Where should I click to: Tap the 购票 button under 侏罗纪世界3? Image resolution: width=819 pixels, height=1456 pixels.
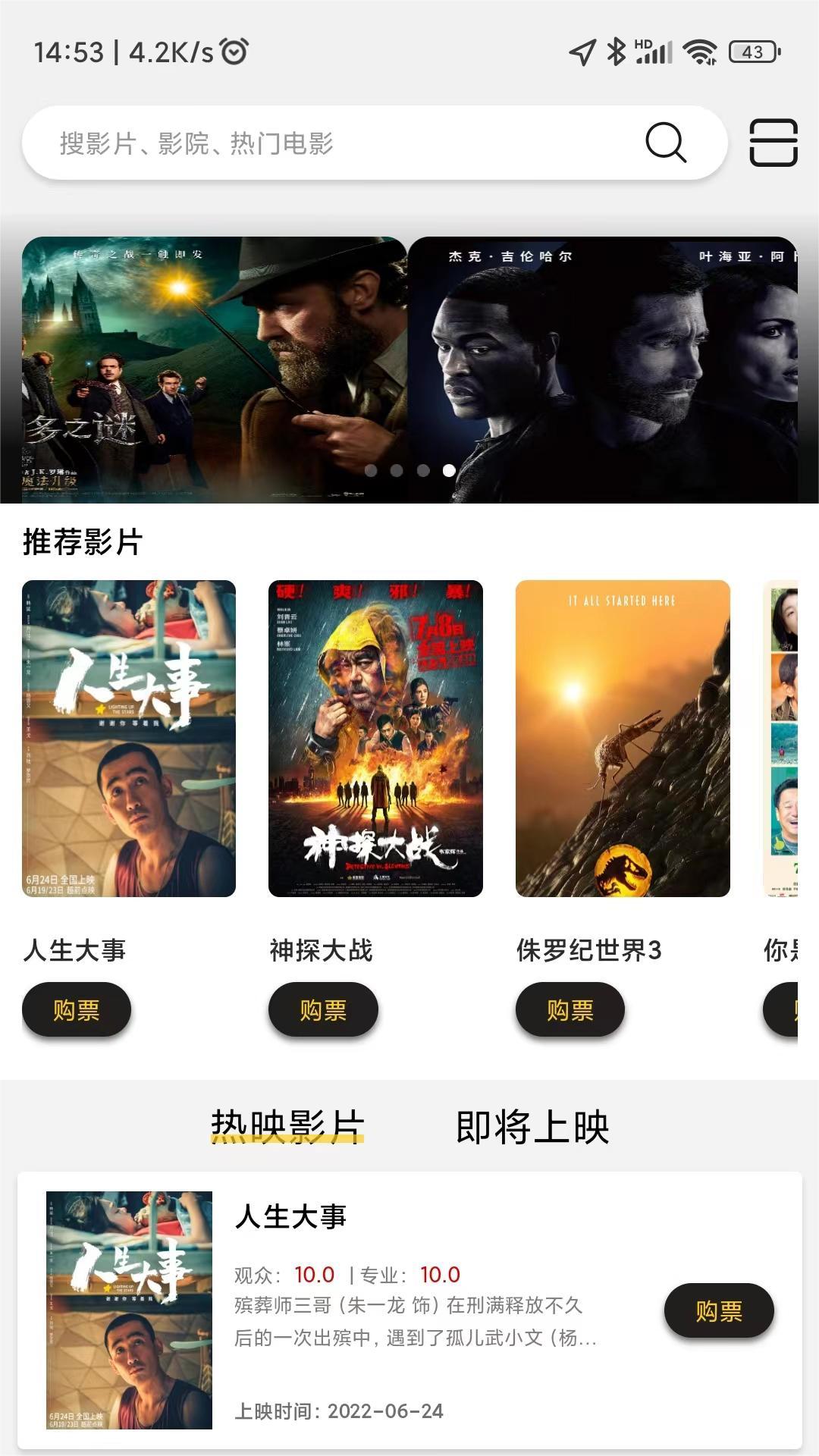click(570, 1009)
